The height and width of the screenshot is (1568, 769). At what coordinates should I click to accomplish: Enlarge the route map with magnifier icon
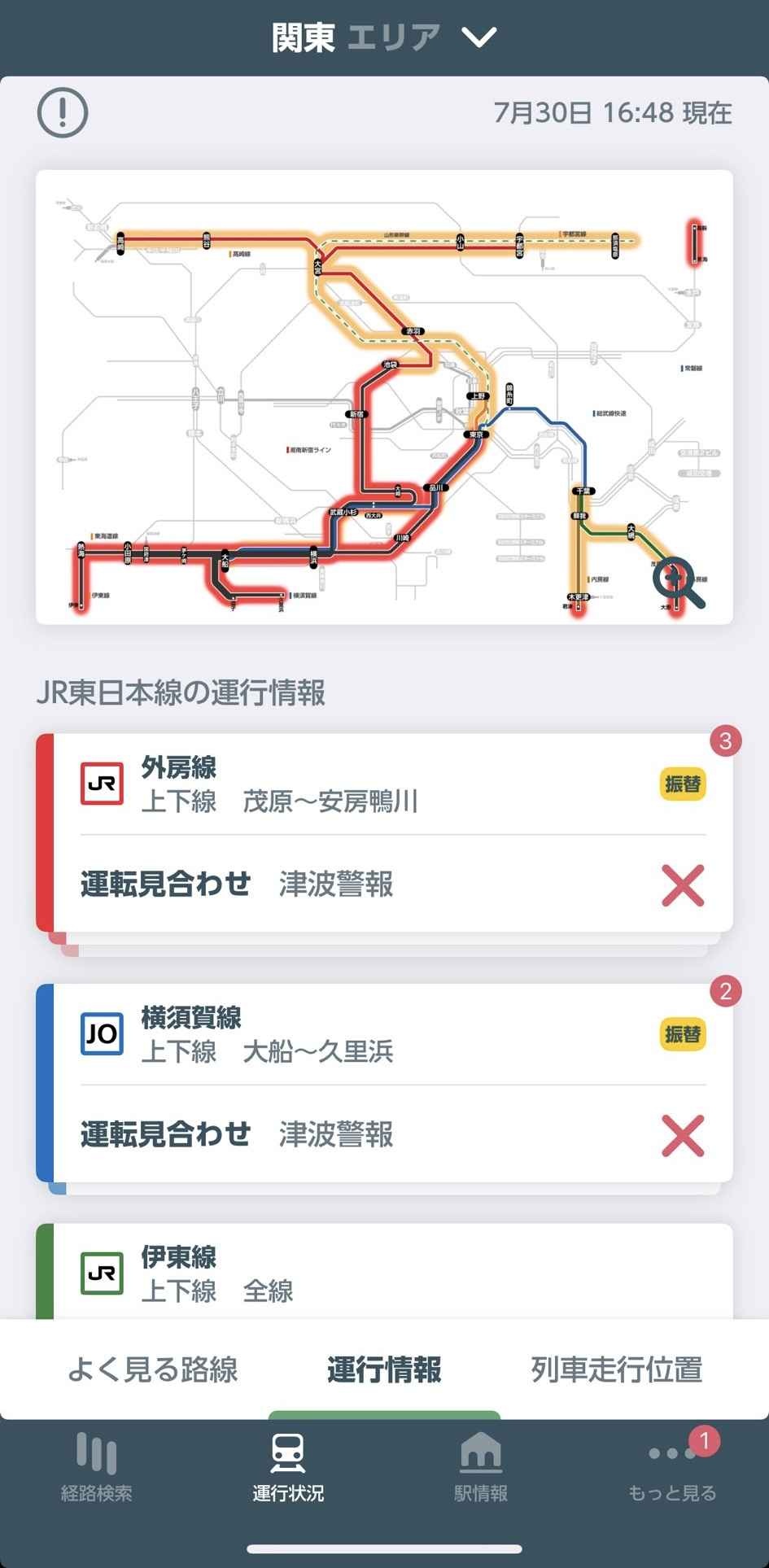(679, 583)
